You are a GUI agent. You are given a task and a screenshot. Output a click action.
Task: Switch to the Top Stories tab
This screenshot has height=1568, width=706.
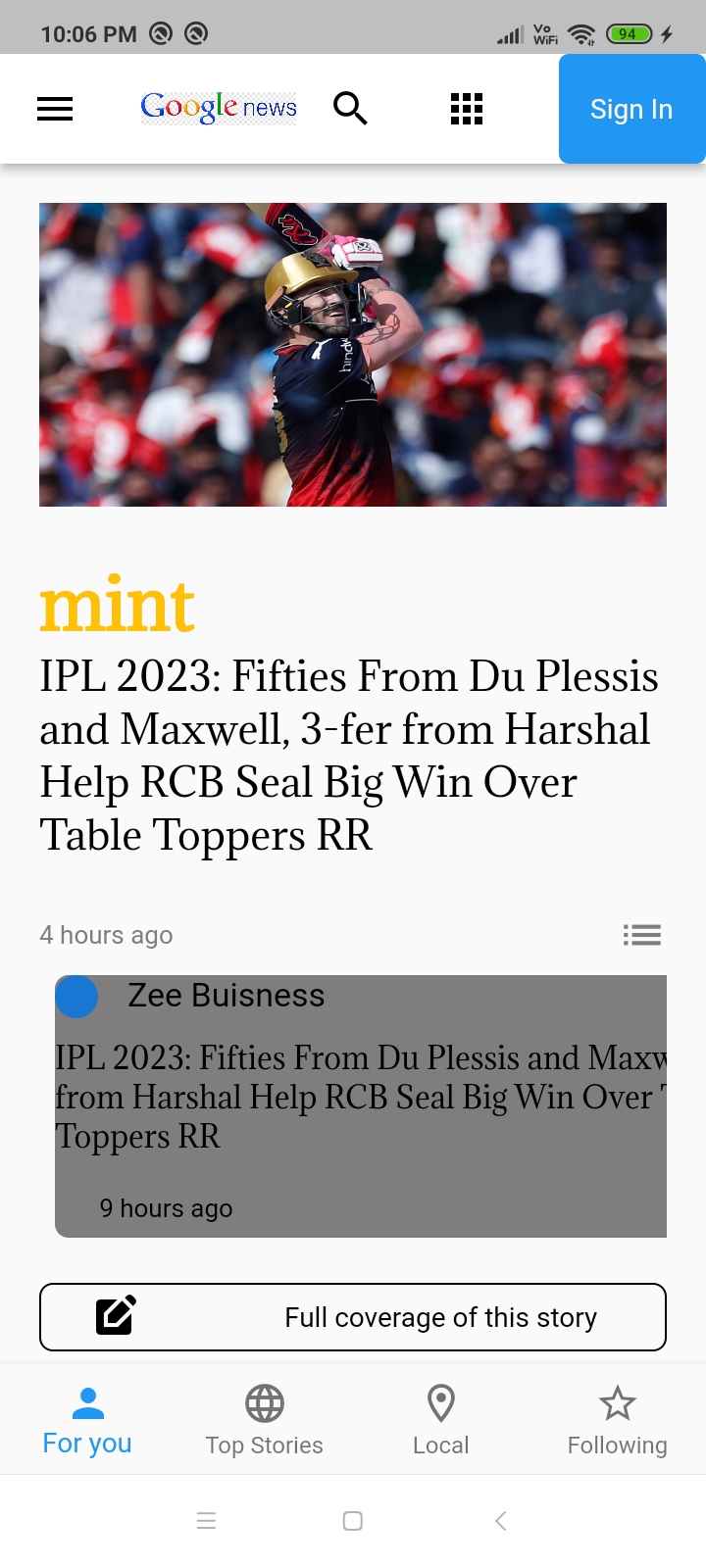pyautogui.click(x=265, y=1421)
